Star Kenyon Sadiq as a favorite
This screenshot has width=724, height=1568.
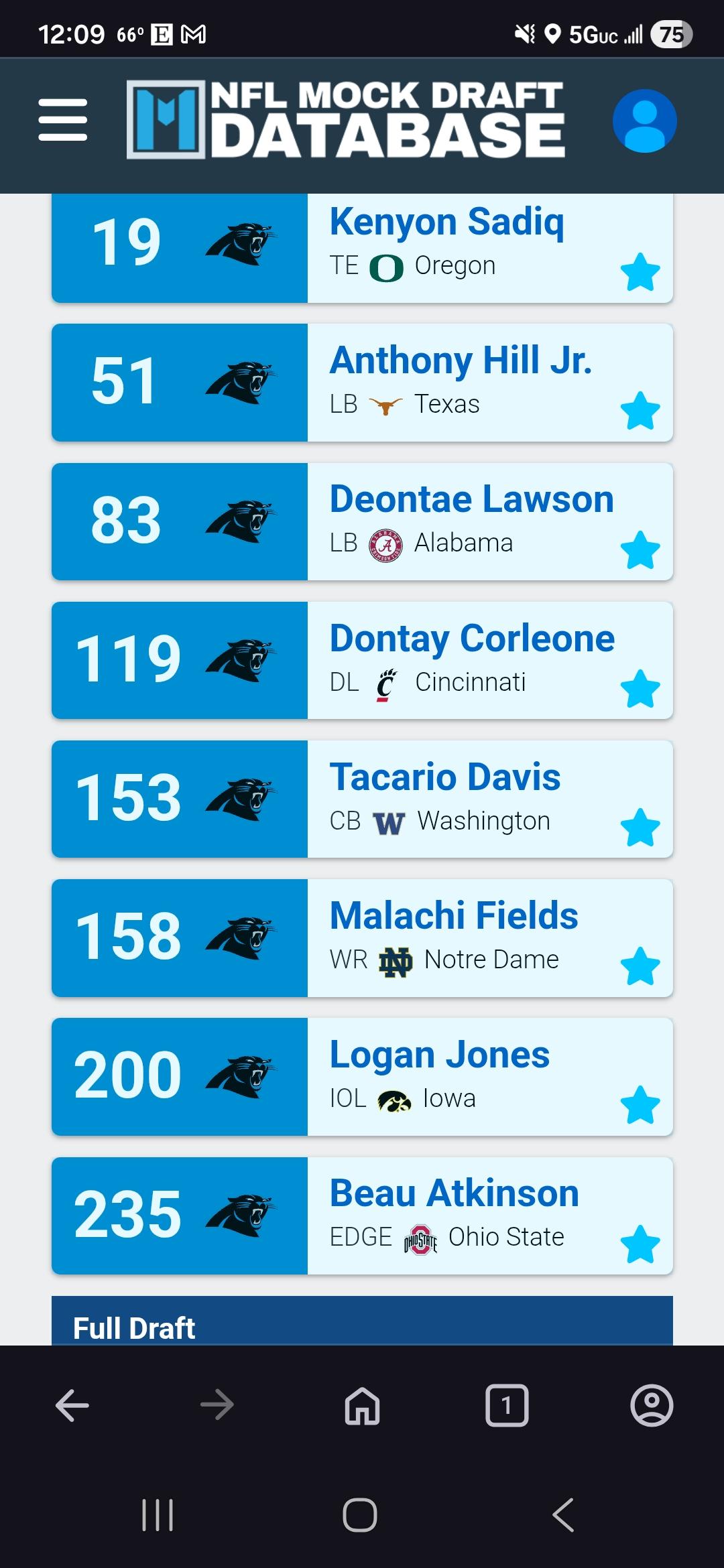(640, 272)
